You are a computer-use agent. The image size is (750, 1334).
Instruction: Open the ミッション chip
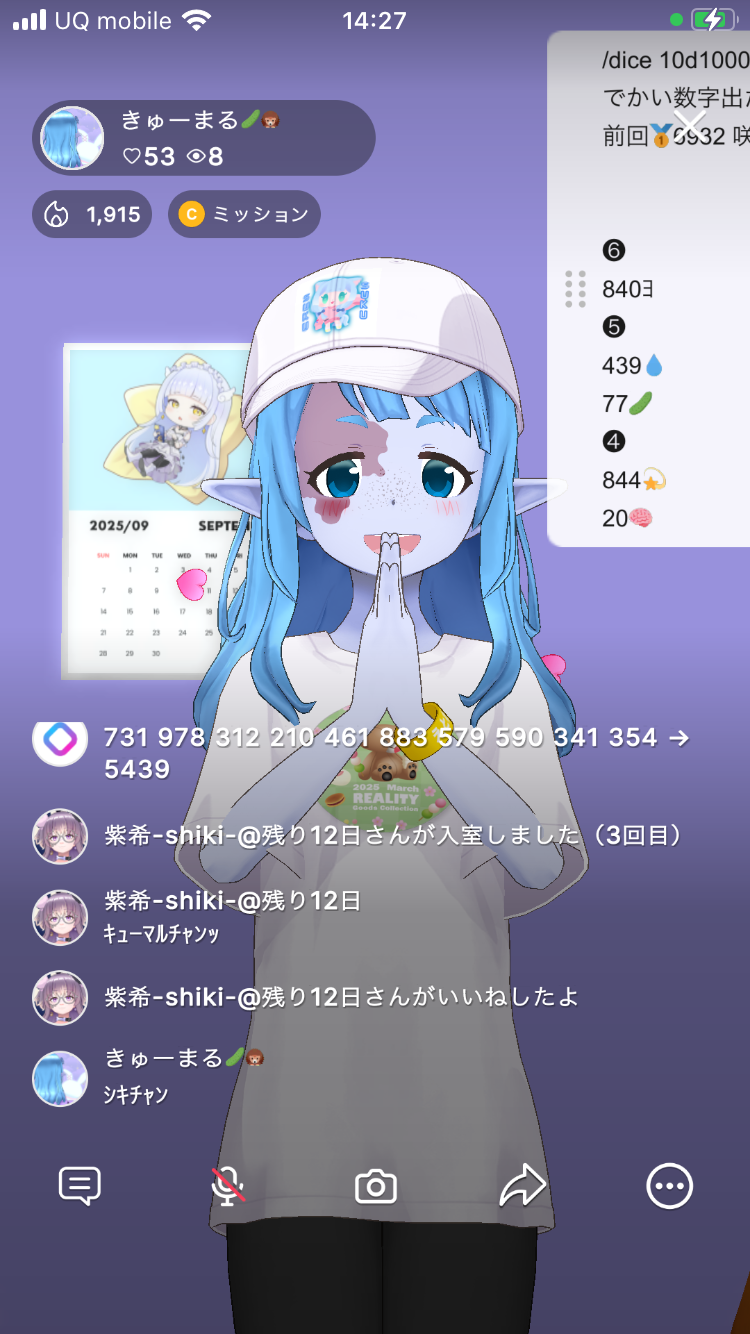(x=244, y=214)
